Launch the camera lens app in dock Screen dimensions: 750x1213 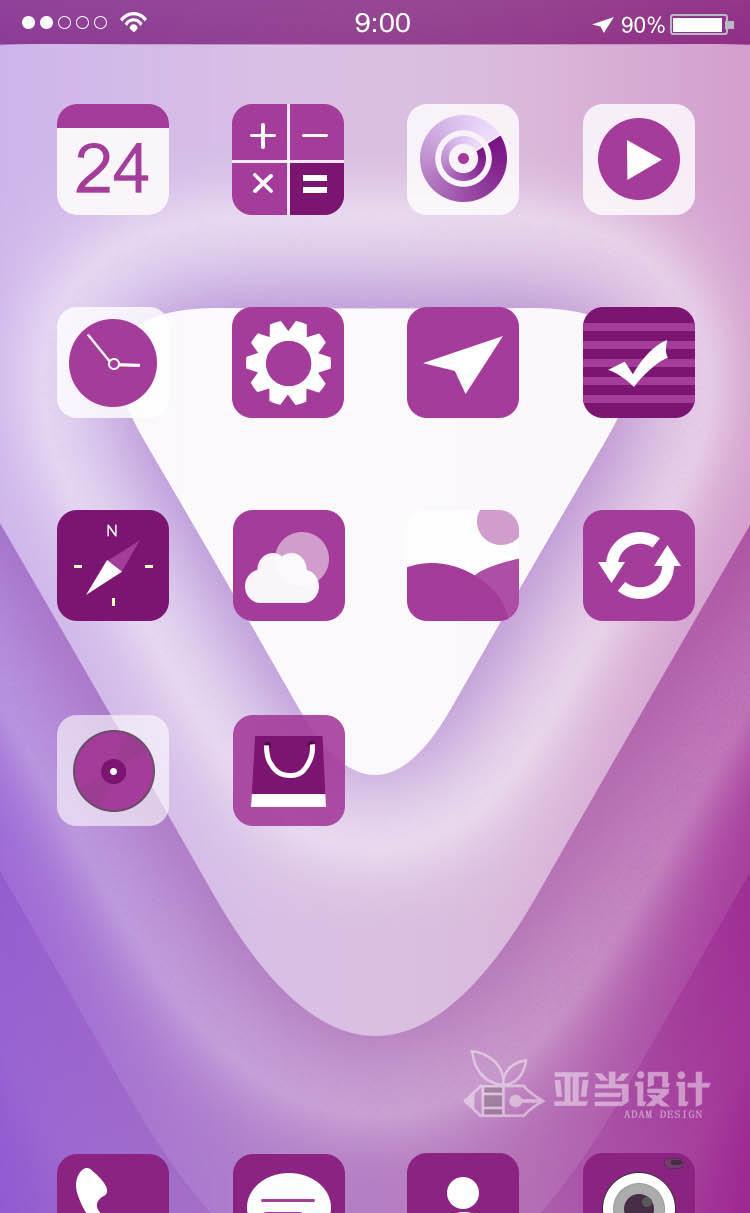click(638, 1187)
